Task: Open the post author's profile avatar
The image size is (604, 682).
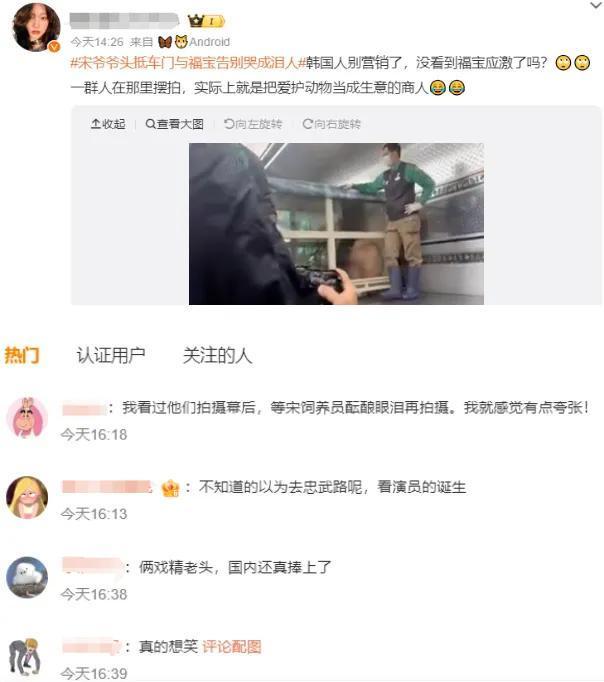Action: click(x=35, y=26)
